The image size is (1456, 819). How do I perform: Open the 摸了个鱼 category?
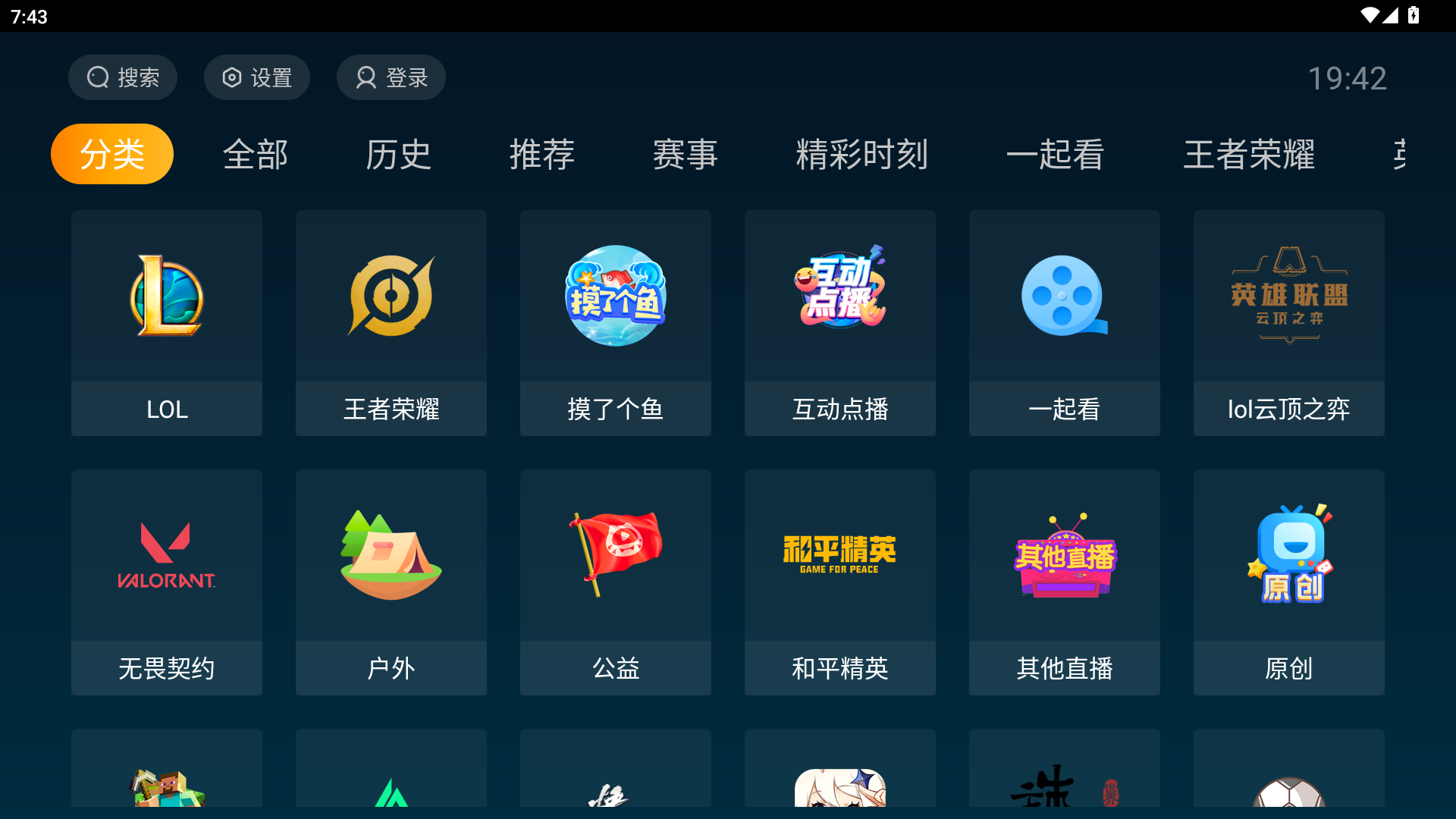pyautogui.click(x=616, y=323)
